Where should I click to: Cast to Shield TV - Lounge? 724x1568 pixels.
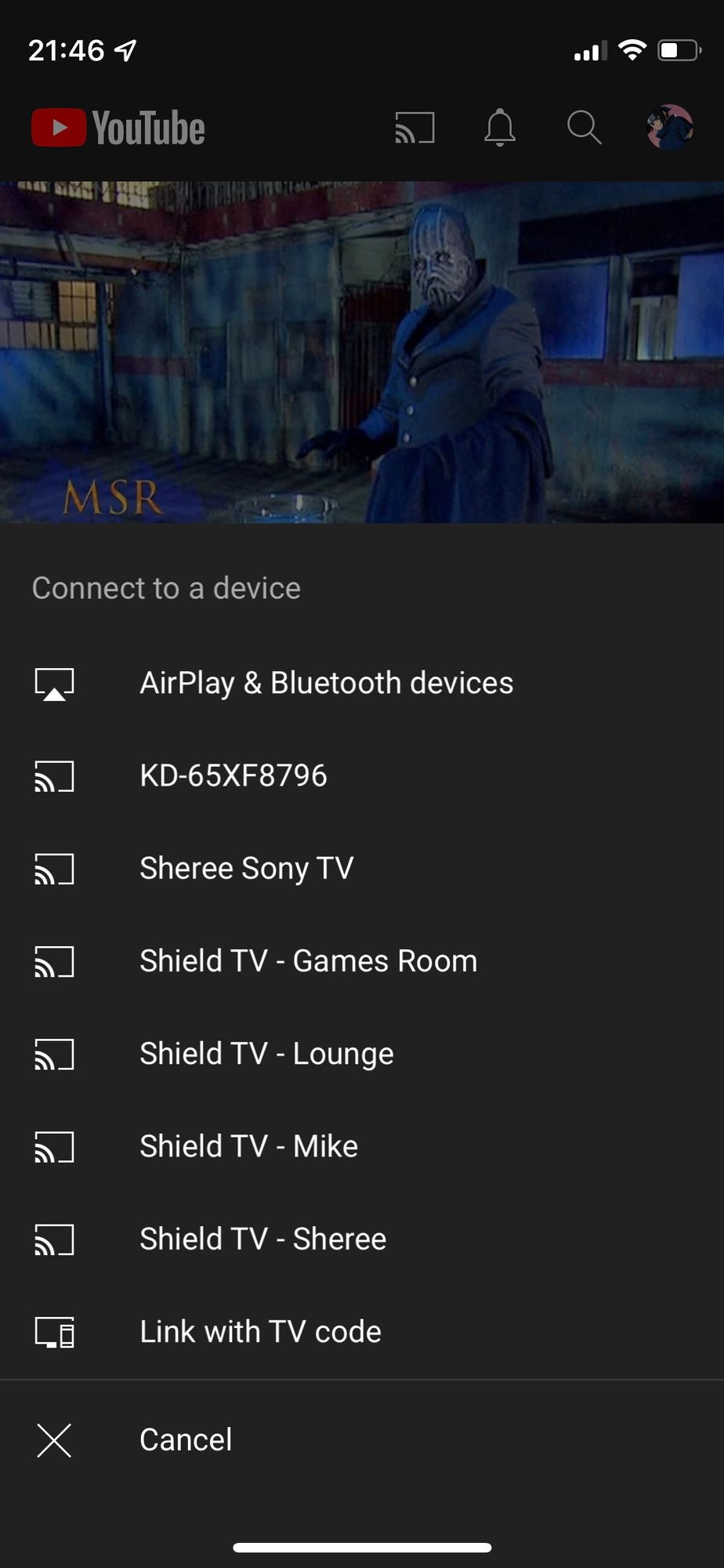(266, 1054)
